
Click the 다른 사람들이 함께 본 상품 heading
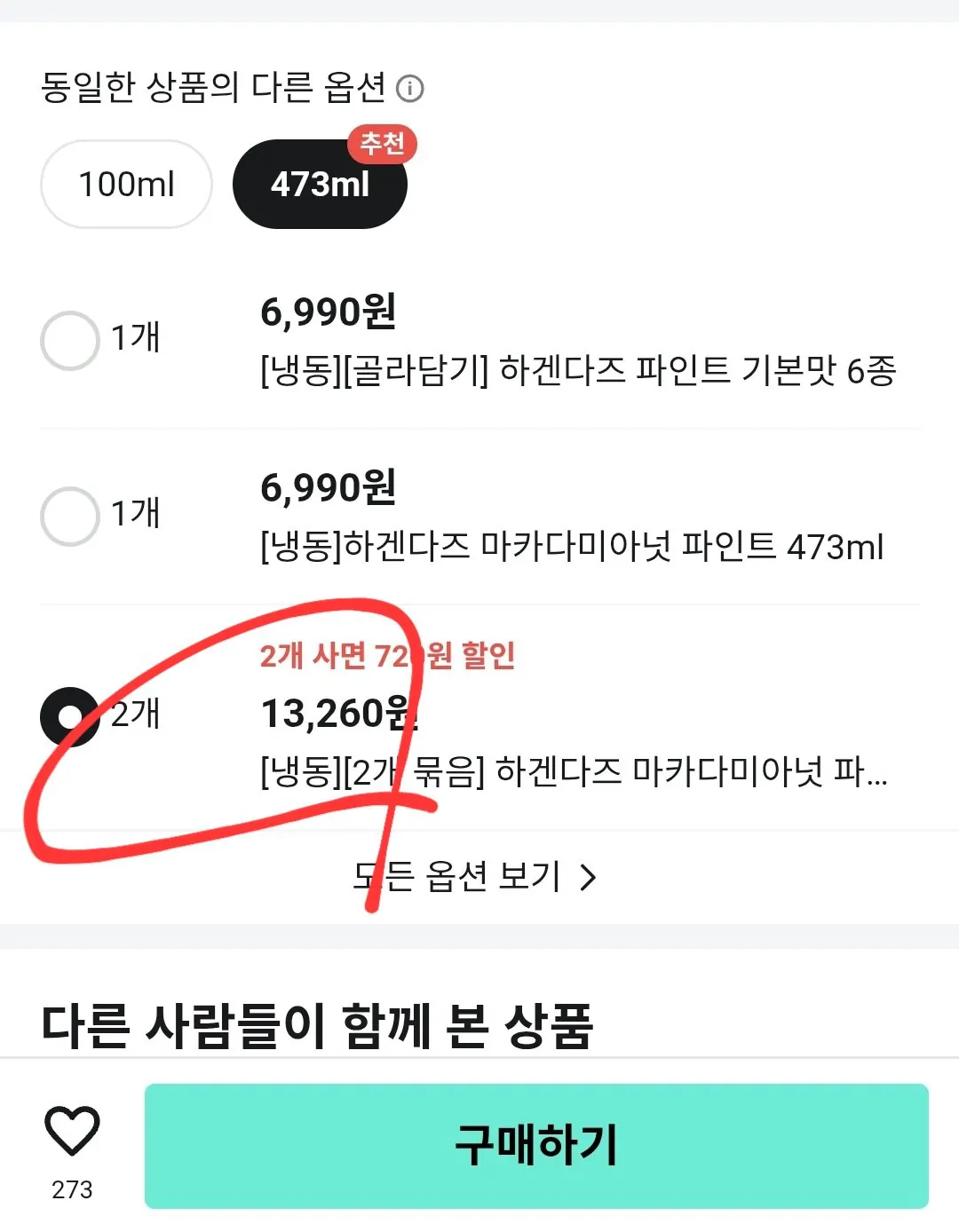coord(320,1024)
